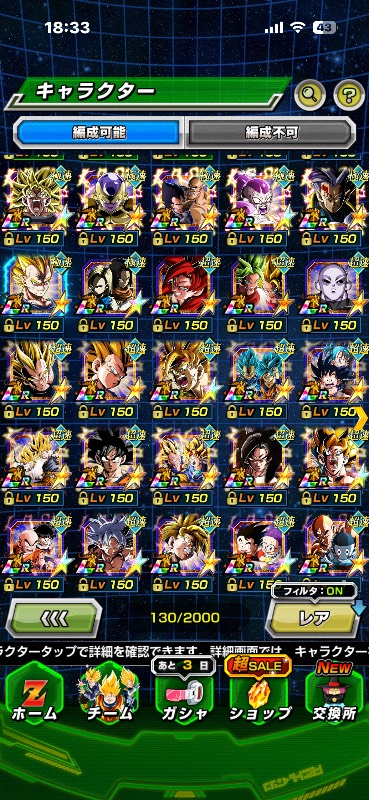Open the magnifying glass search icon

click(x=310, y=93)
